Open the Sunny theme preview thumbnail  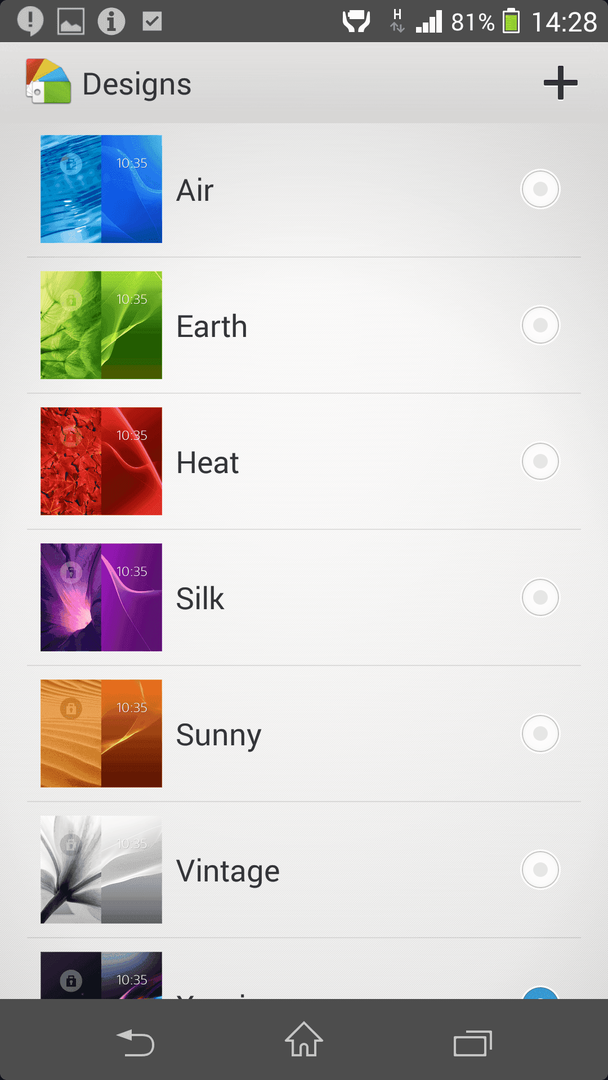[101, 734]
